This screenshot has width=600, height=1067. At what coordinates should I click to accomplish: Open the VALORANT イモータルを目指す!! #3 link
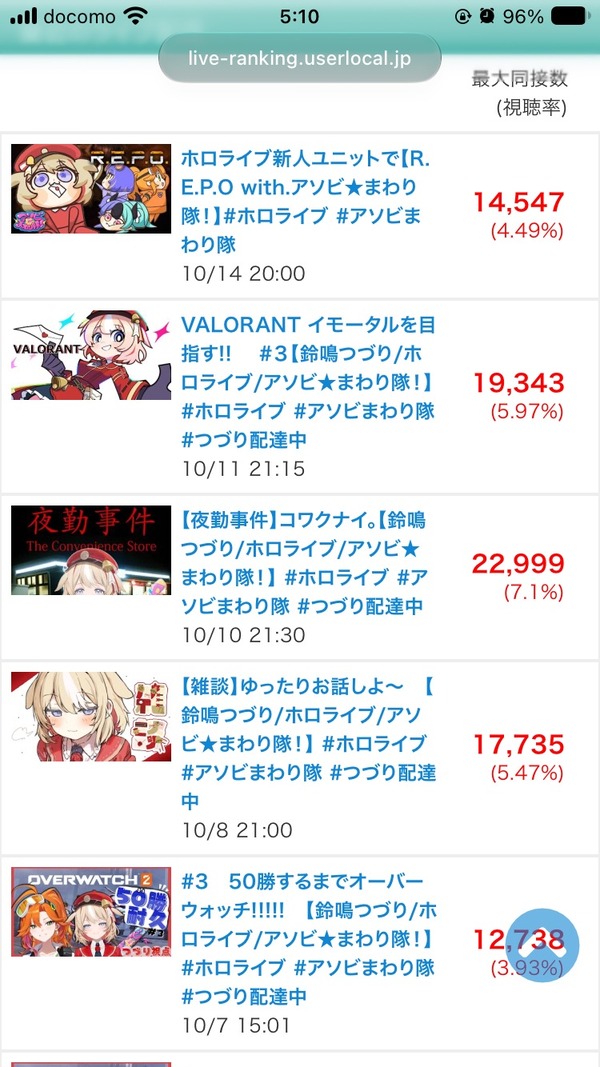pyautogui.click(x=308, y=382)
